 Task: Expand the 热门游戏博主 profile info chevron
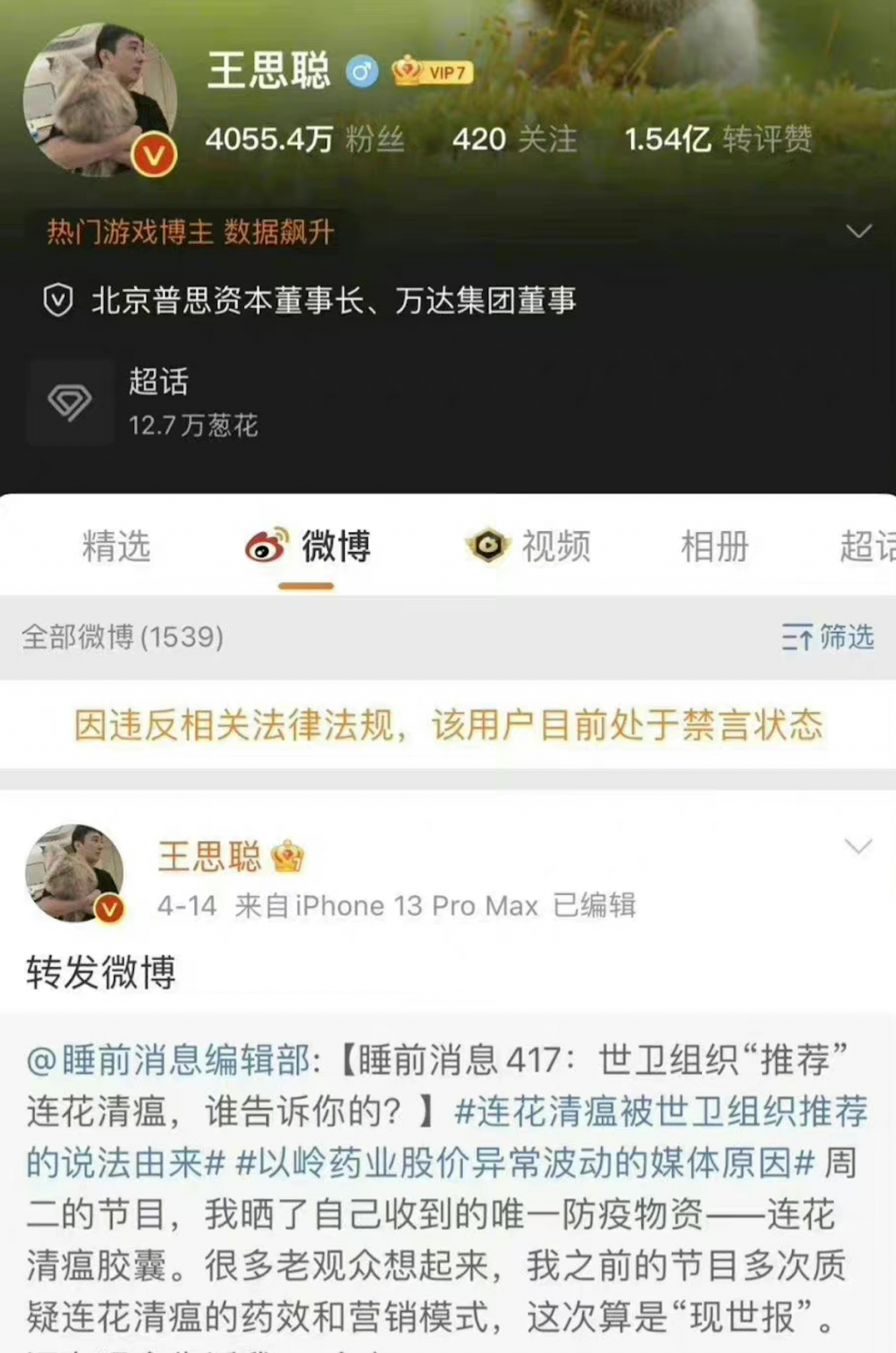pyautogui.click(x=858, y=232)
